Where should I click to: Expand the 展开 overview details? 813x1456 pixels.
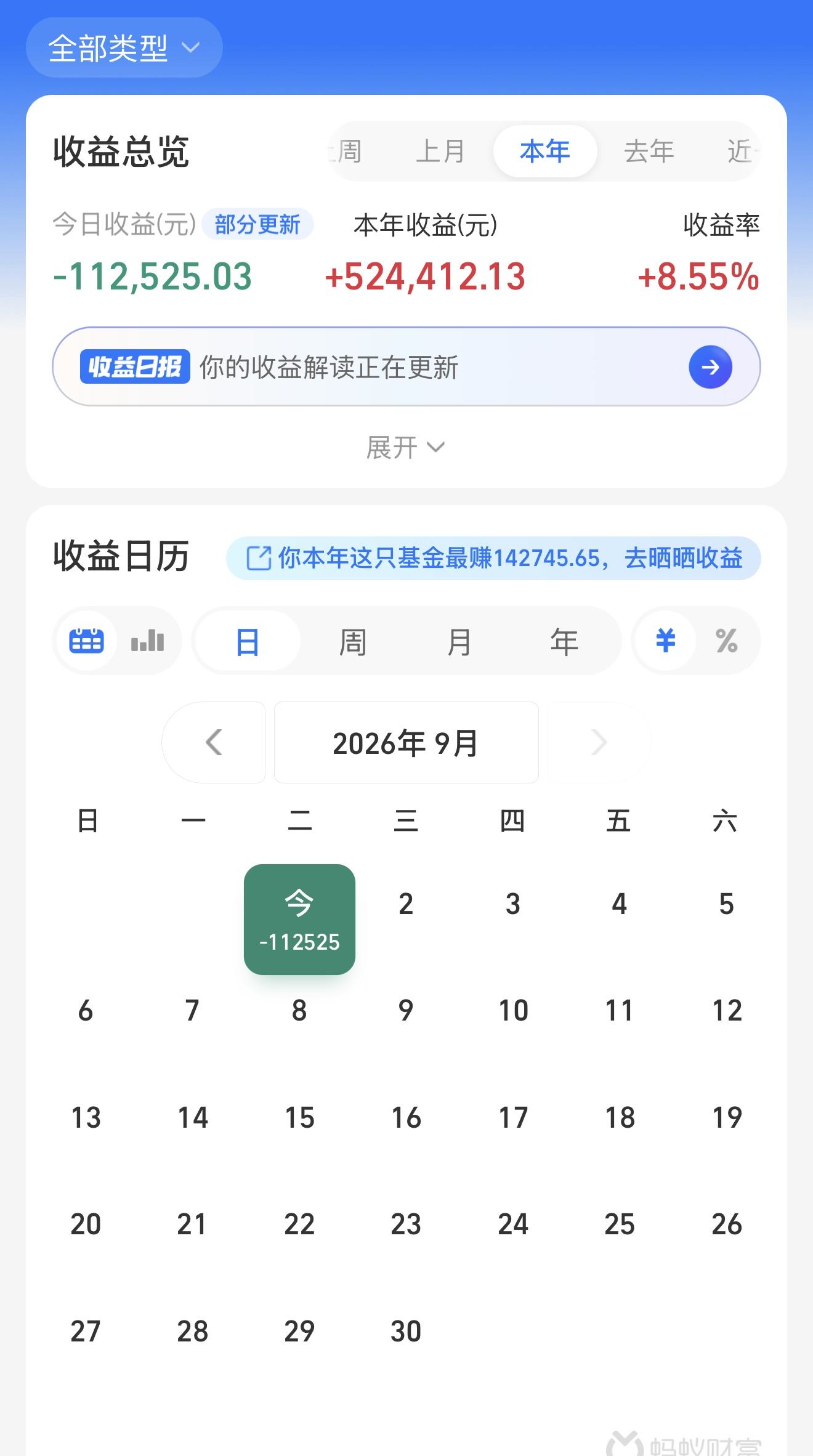(x=405, y=447)
